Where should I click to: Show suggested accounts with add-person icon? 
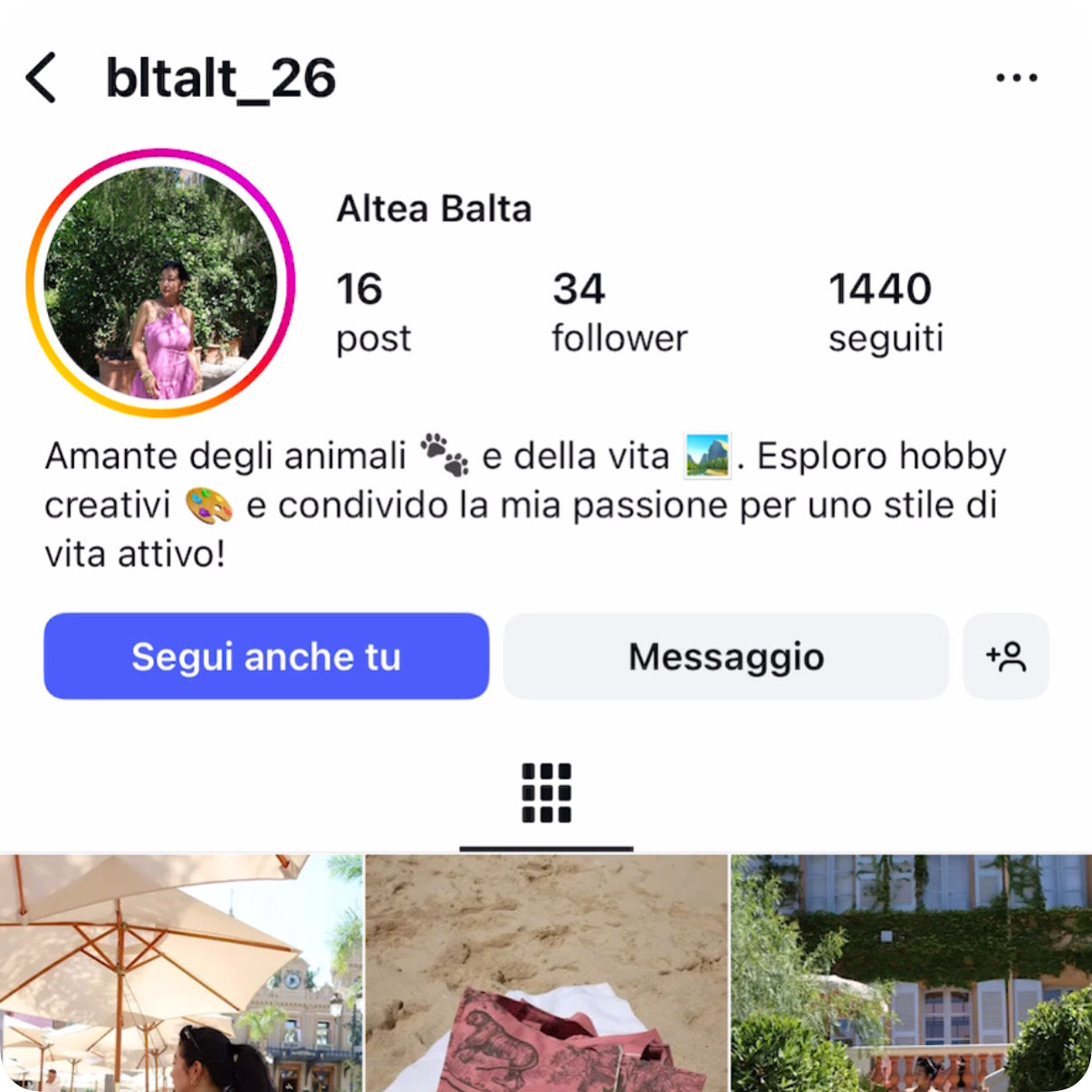point(1005,656)
